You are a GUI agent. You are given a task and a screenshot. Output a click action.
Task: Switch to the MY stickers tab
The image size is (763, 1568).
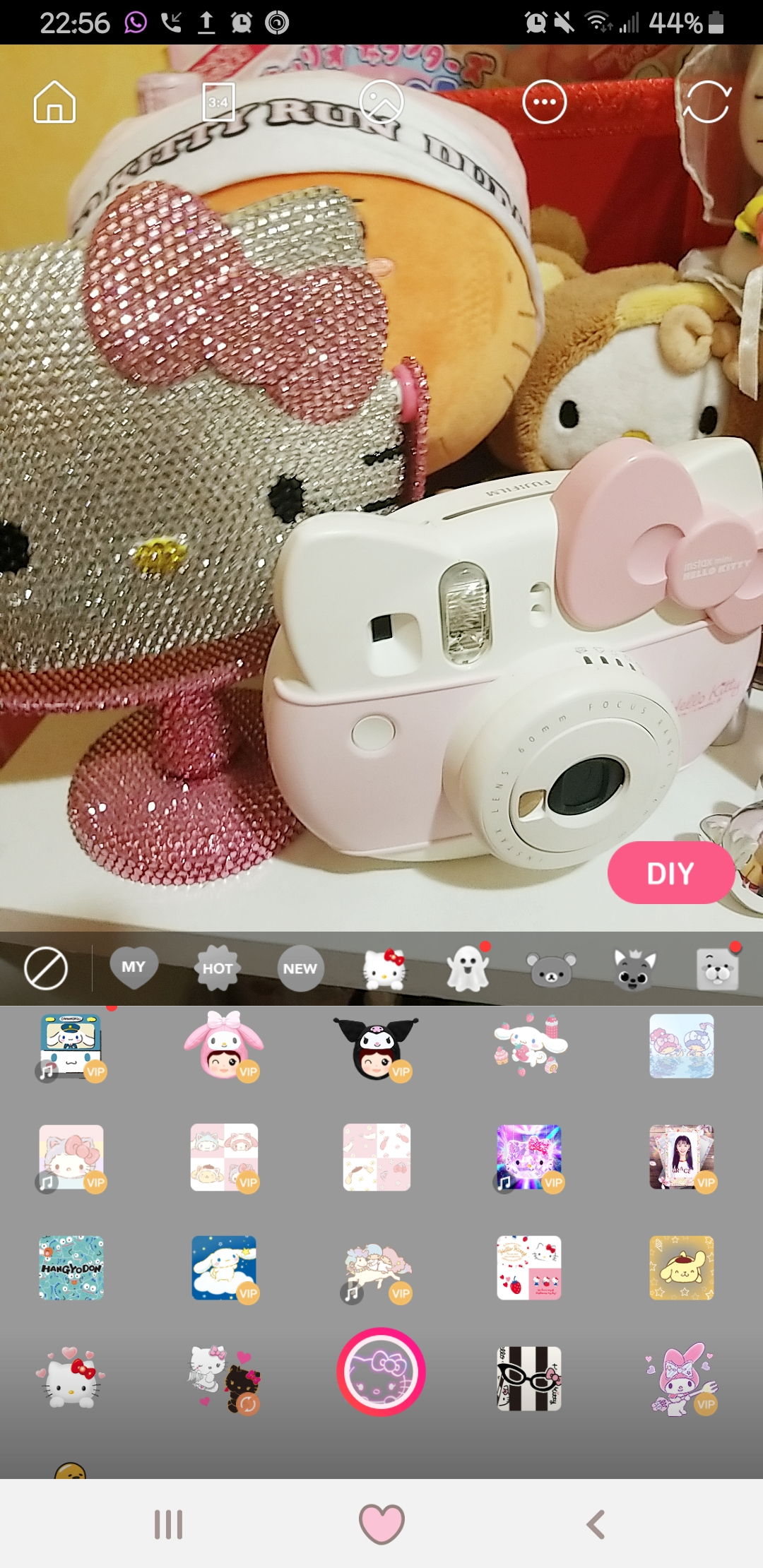(x=134, y=967)
